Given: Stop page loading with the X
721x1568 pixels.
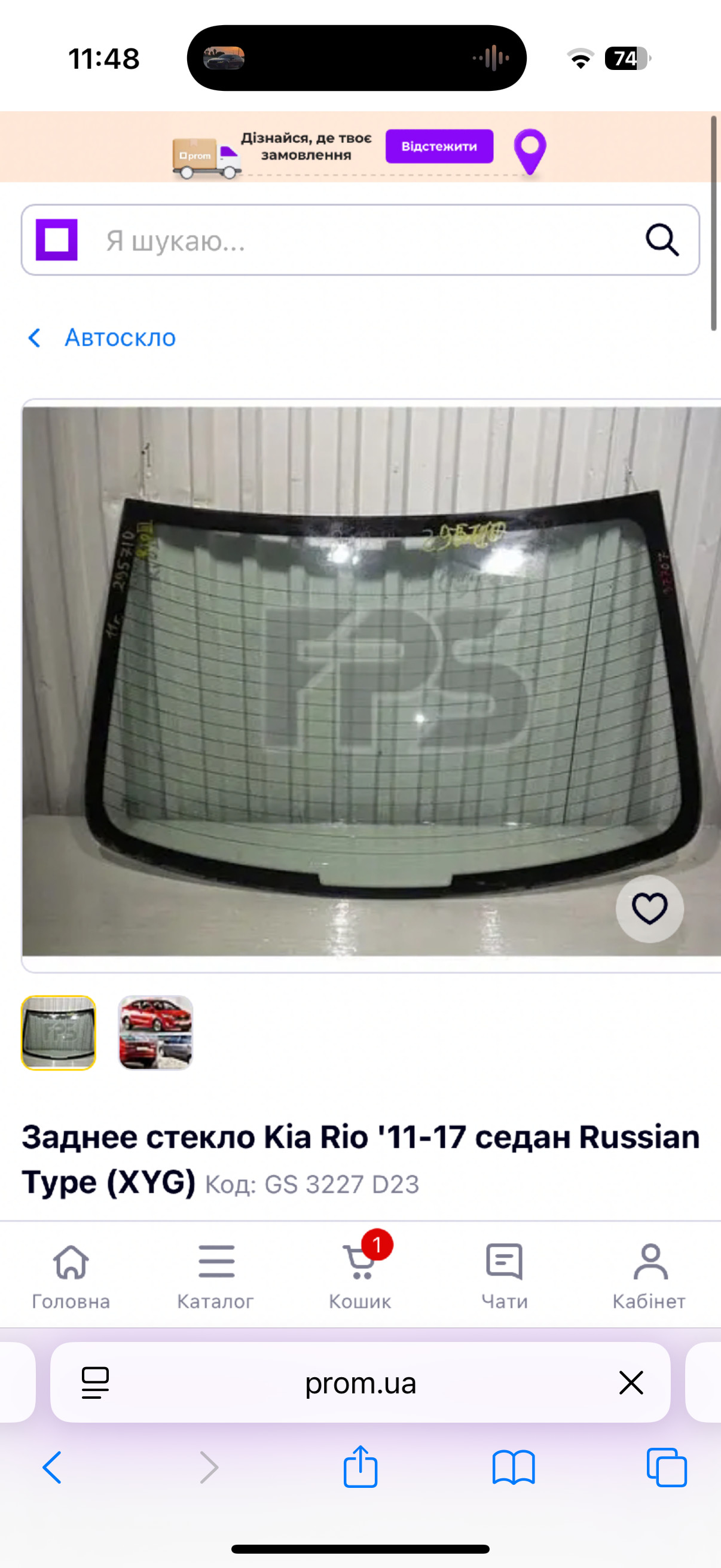Looking at the screenshot, I should click(x=631, y=1383).
